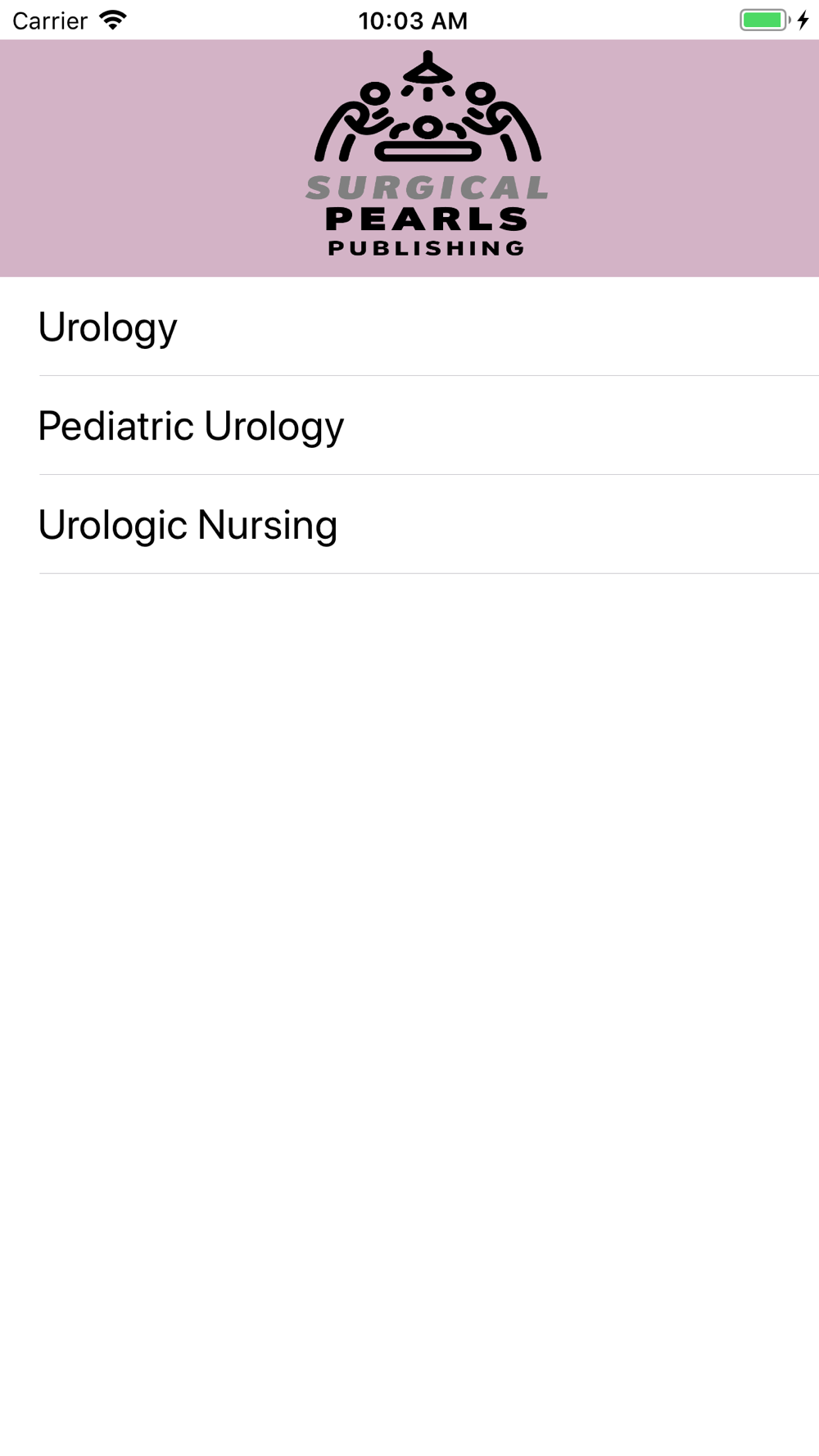
Task: Select Pediatric Urology from the list
Action: 409,426
